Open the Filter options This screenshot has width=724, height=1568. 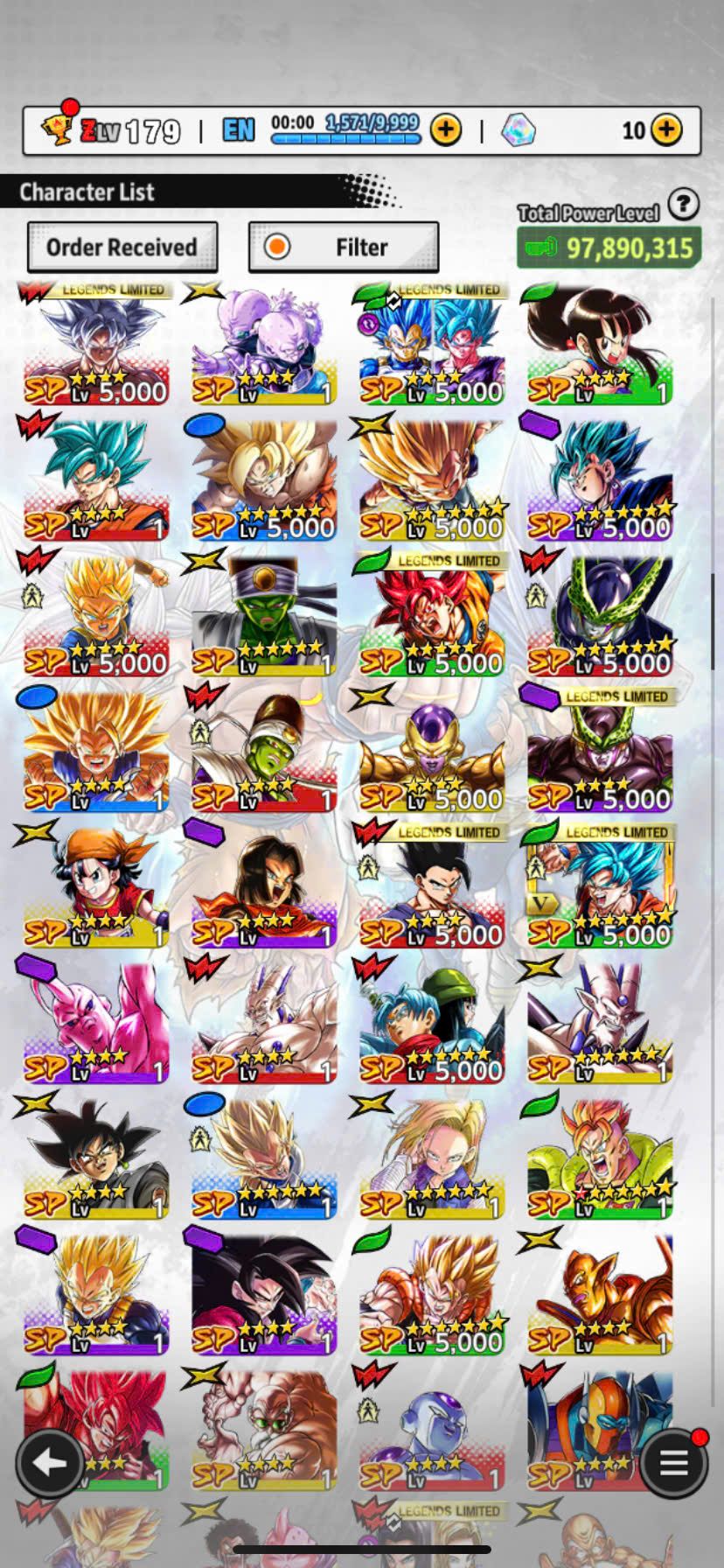coord(344,247)
